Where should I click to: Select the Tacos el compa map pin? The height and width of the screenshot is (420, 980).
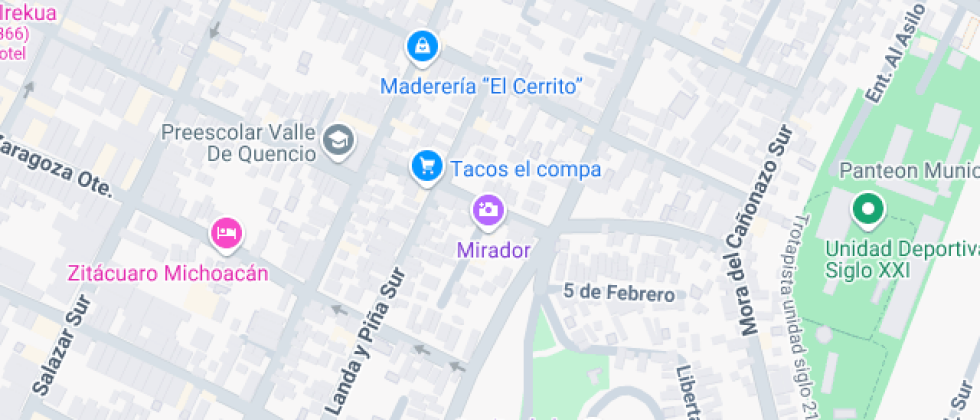click(427, 167)
